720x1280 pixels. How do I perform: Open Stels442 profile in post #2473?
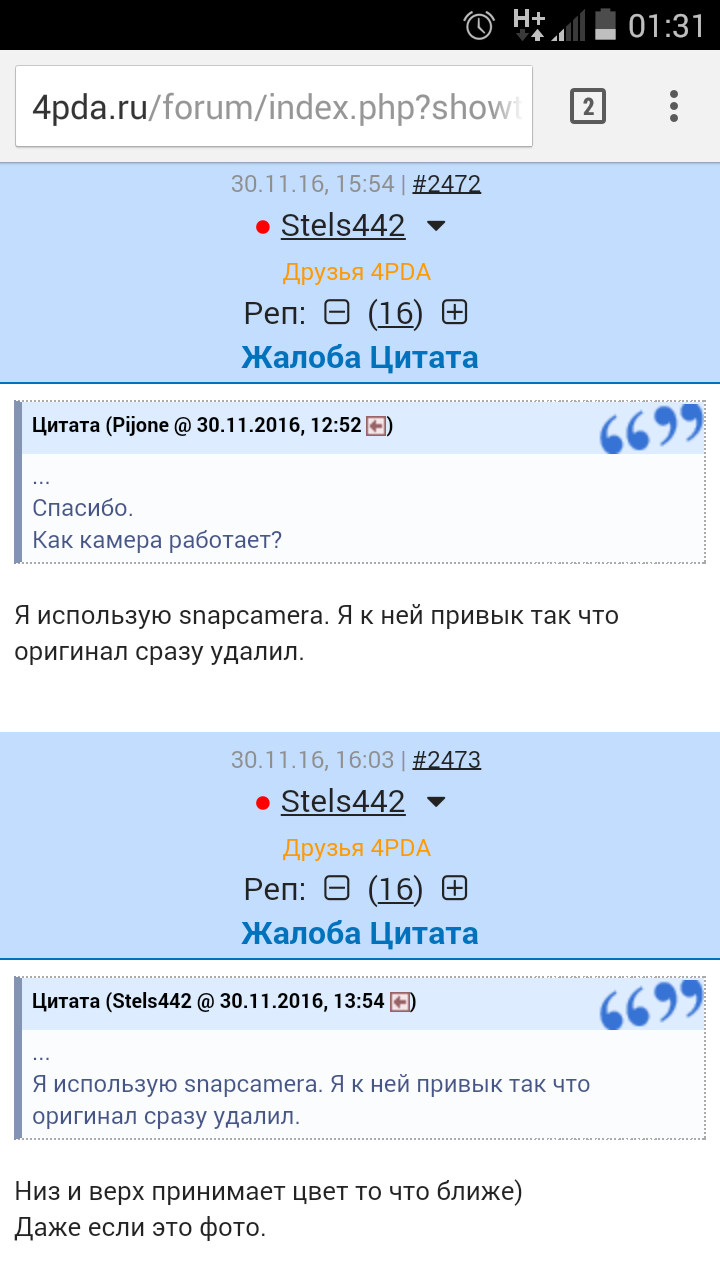pos(342,802)
